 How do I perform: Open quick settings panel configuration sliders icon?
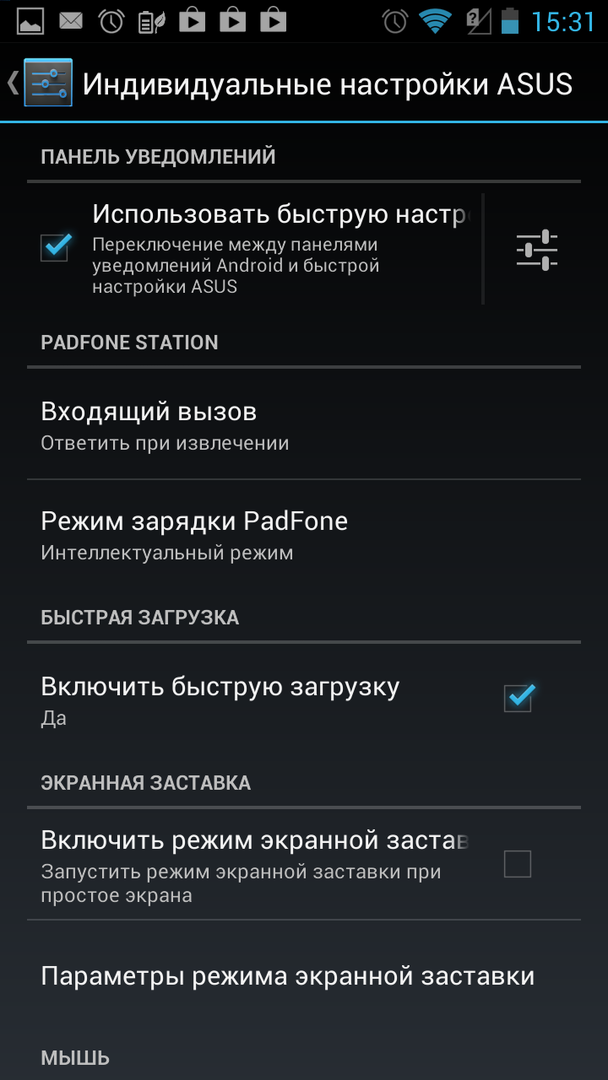tap(536, 250)
